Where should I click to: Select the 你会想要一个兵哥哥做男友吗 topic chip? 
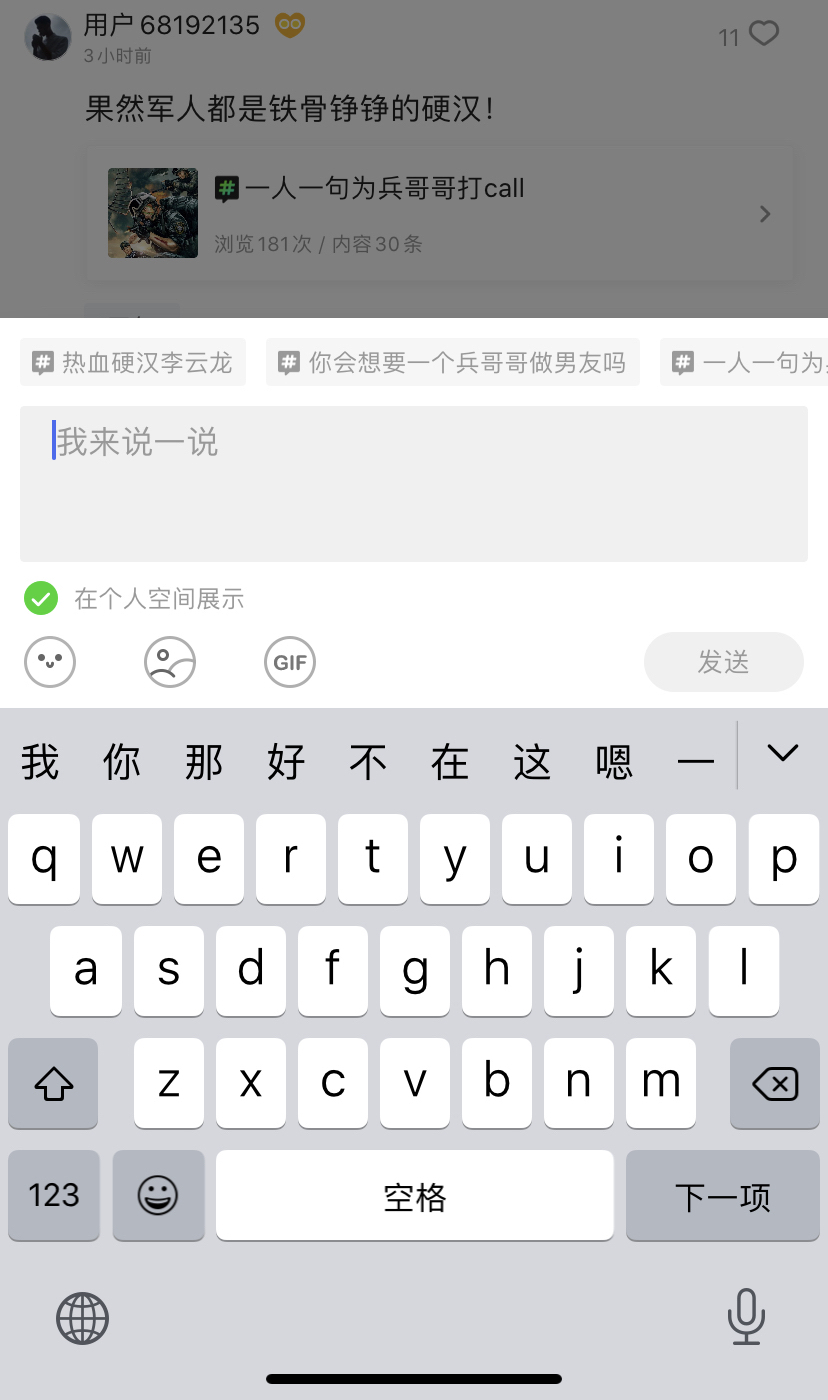point(452,362)
